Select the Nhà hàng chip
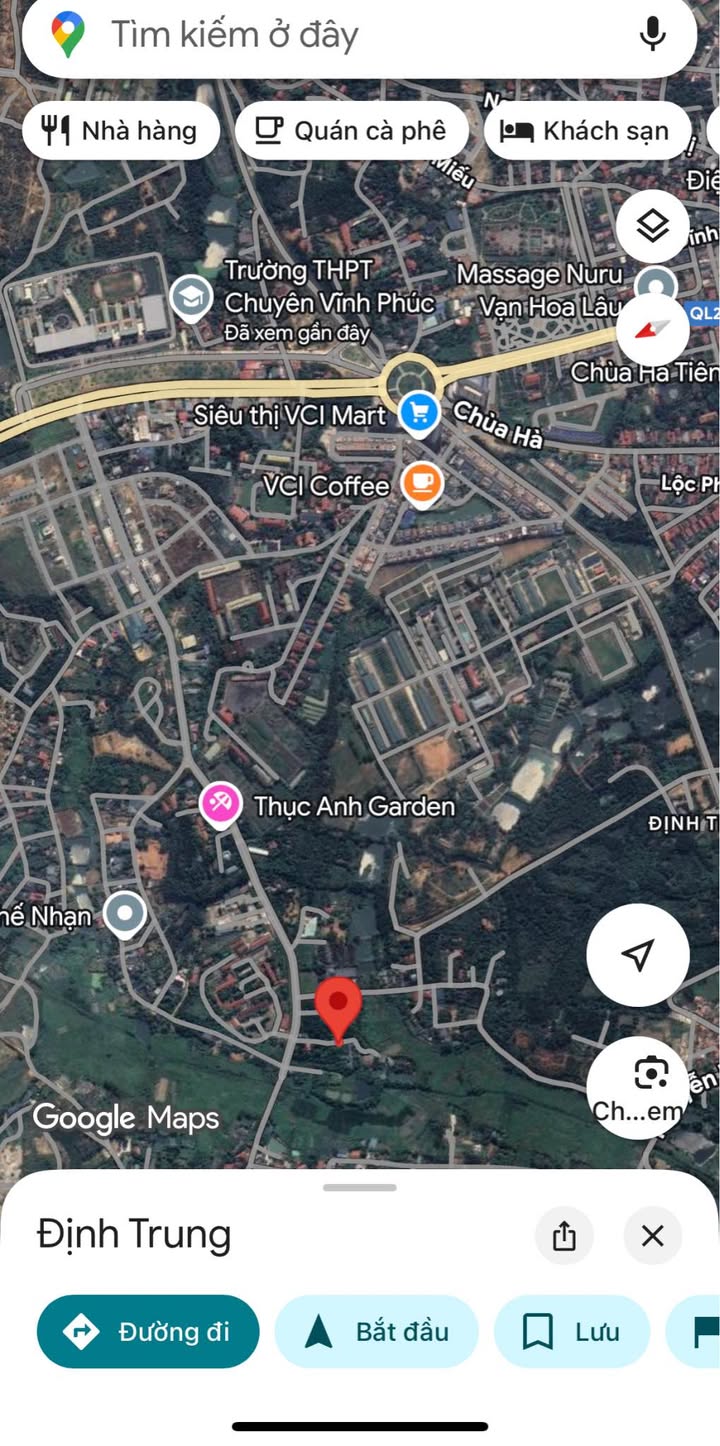Image resolution: width=720 pixels, height=1446 pixels. pos(121,130)
